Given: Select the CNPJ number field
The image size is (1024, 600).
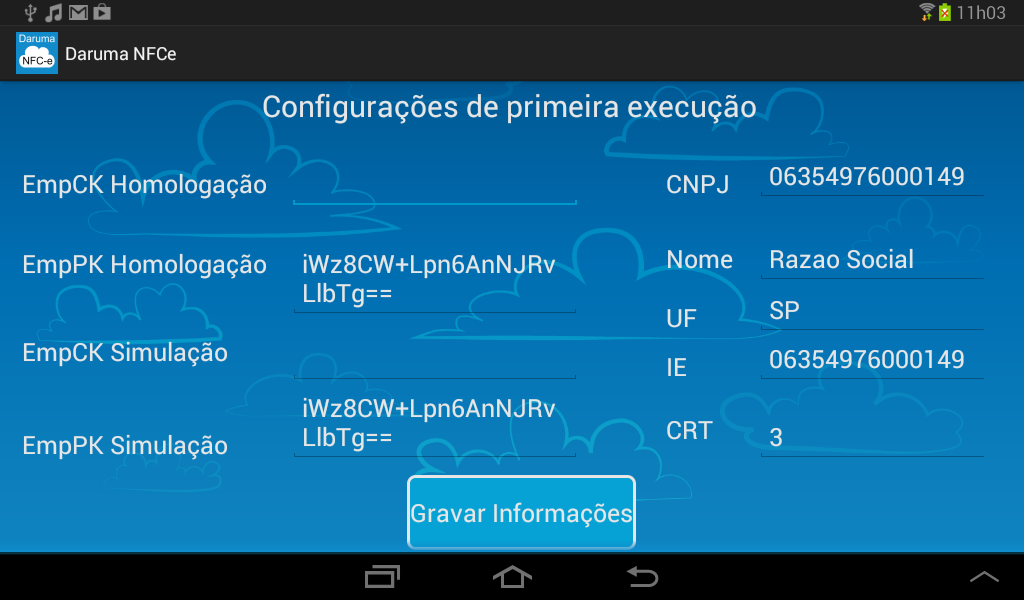Looking at the screenshot, I should (871, 178).
